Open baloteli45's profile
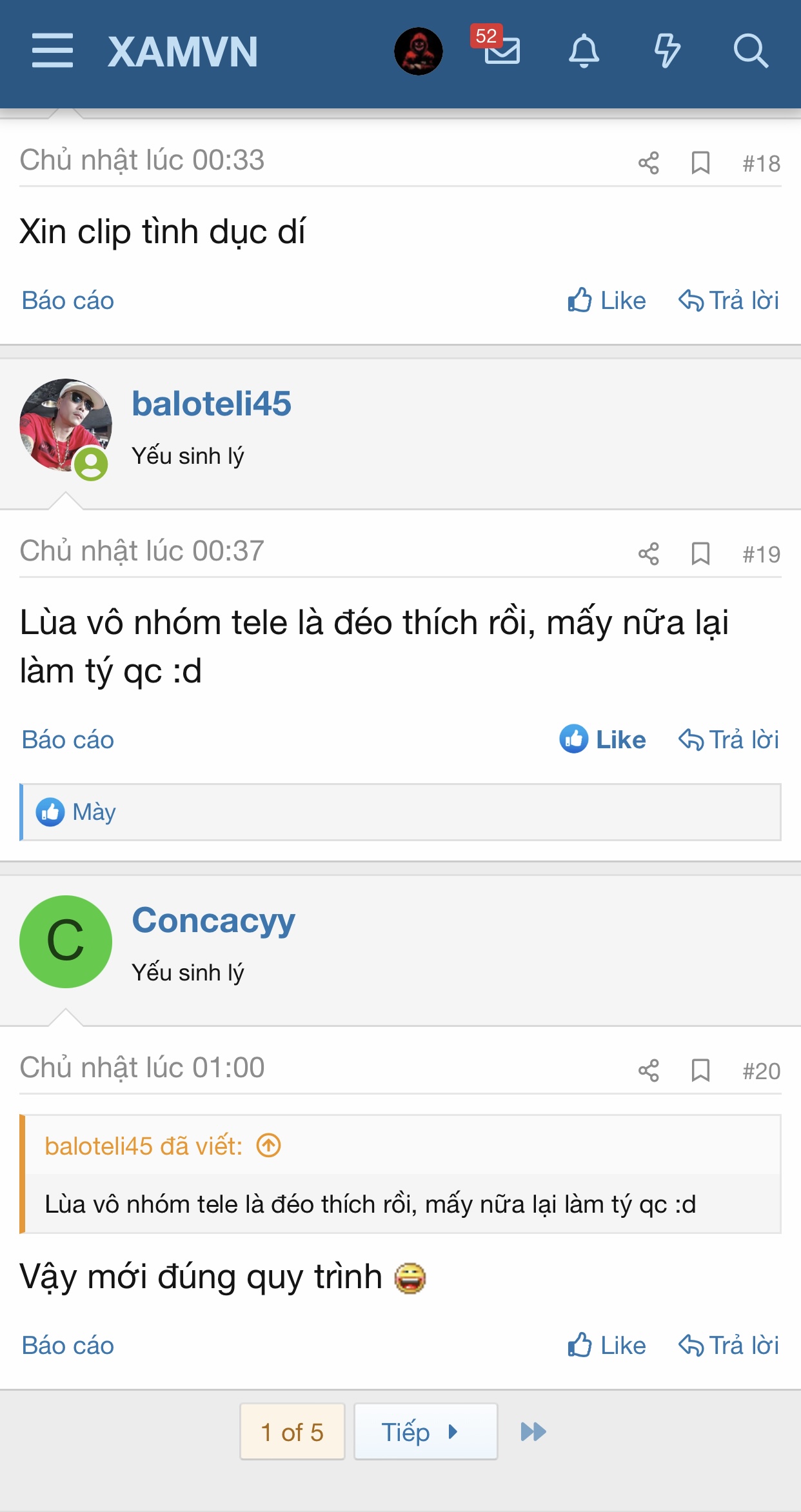Viewport: 801px width, 1512px height. click(x=211, y=404)
